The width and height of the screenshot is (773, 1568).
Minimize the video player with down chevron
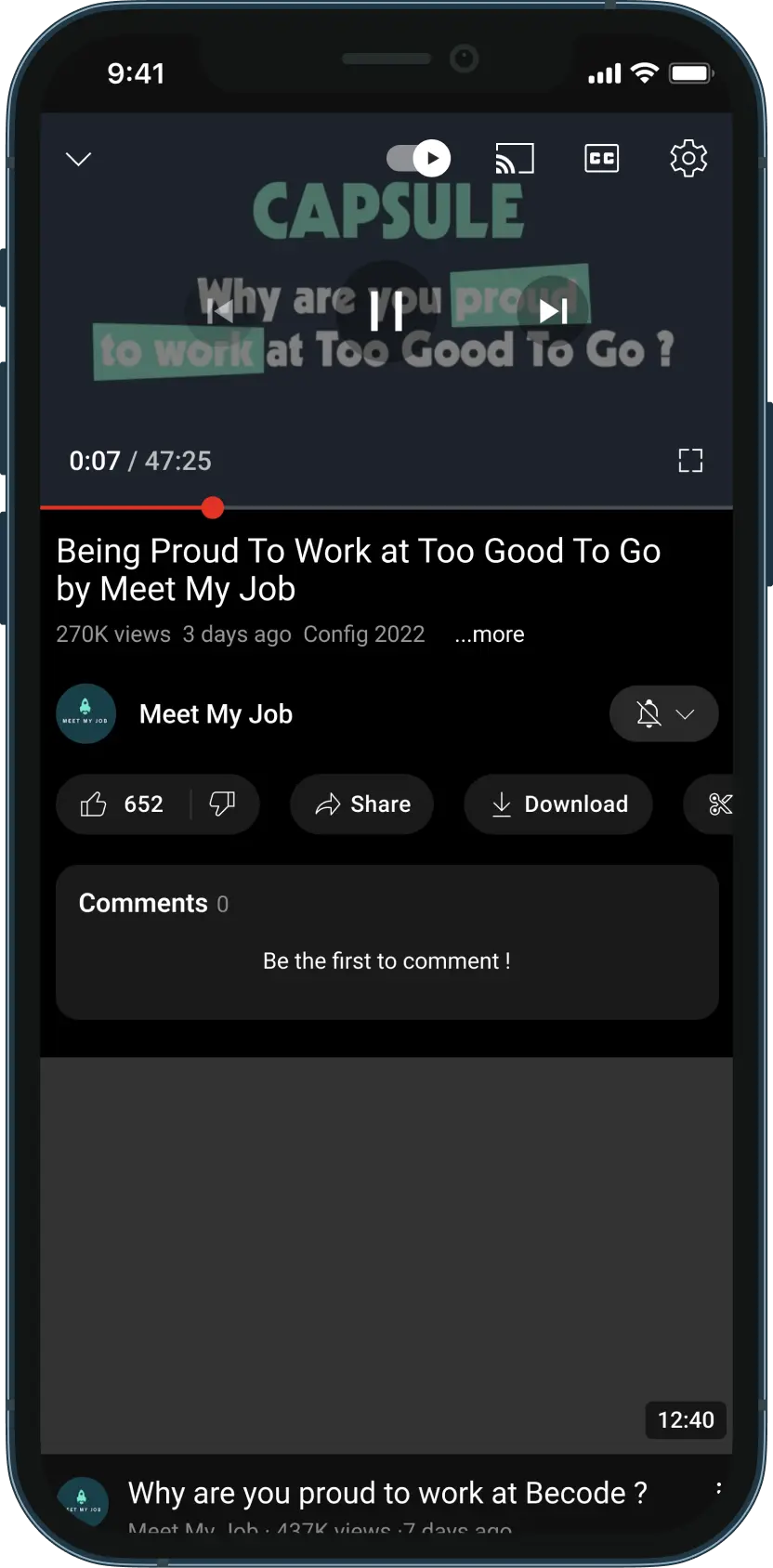point(79,159)
